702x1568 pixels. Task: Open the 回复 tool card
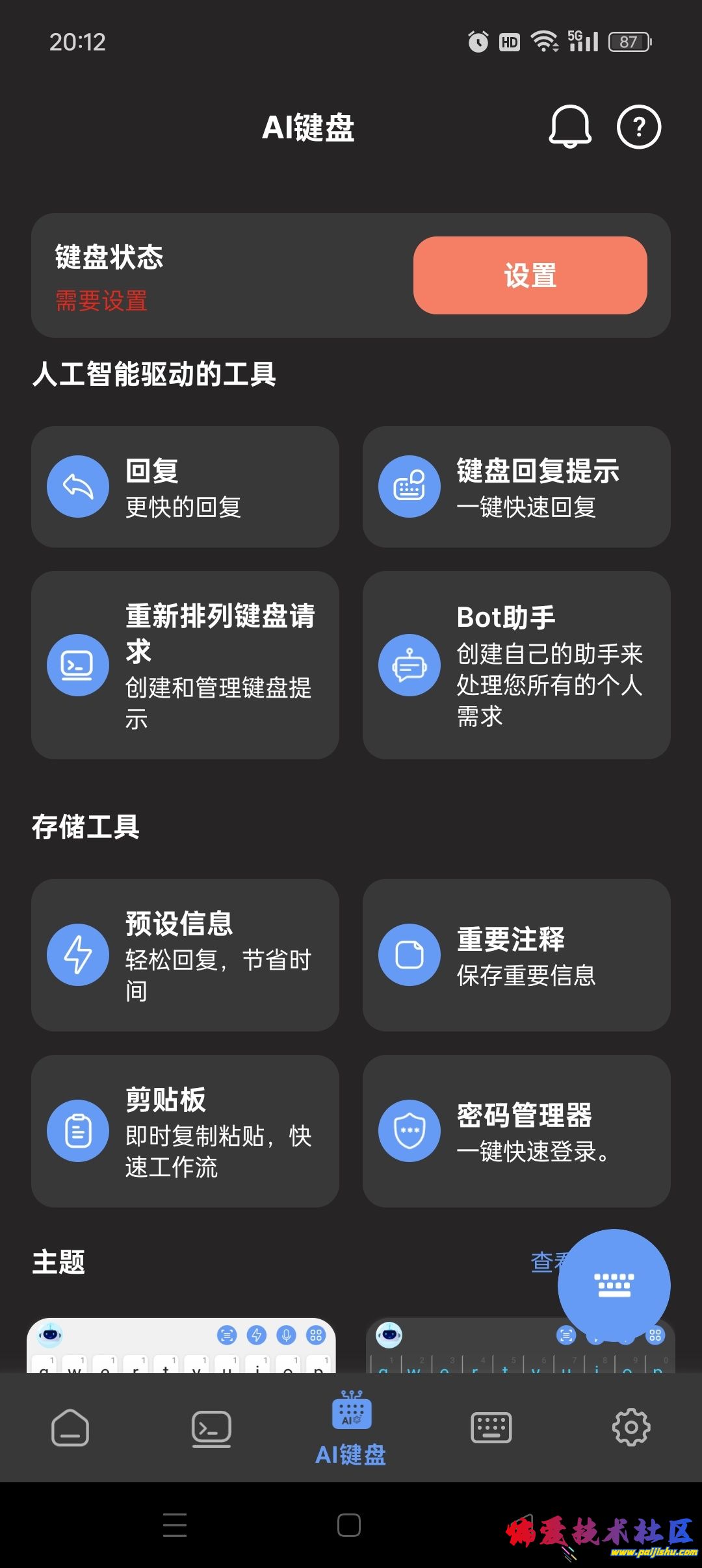(185, 487)
